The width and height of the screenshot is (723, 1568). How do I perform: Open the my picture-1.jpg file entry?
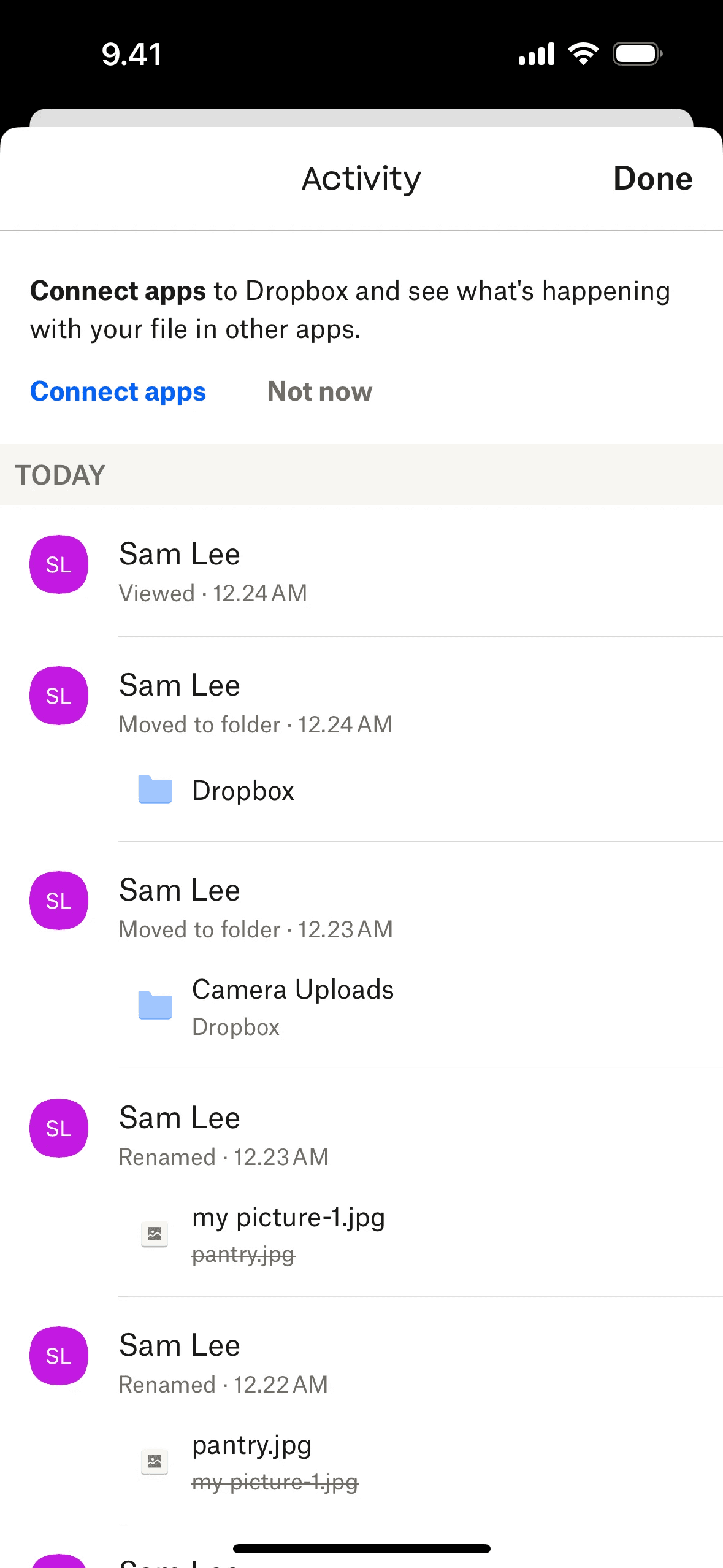(x=288, y=1218)
